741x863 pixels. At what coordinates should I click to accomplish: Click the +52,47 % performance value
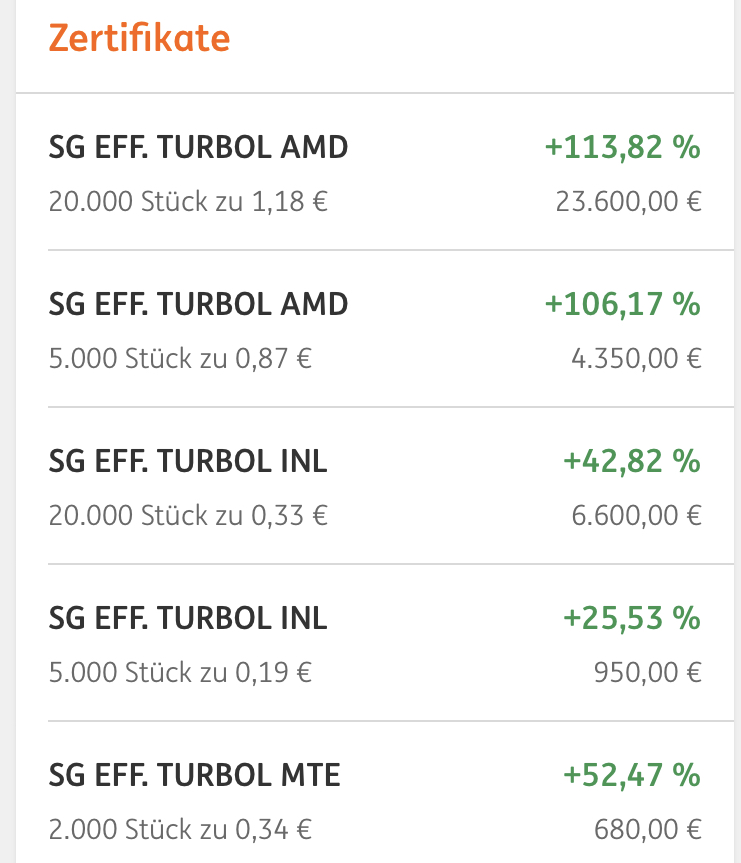tap(629, 775)
